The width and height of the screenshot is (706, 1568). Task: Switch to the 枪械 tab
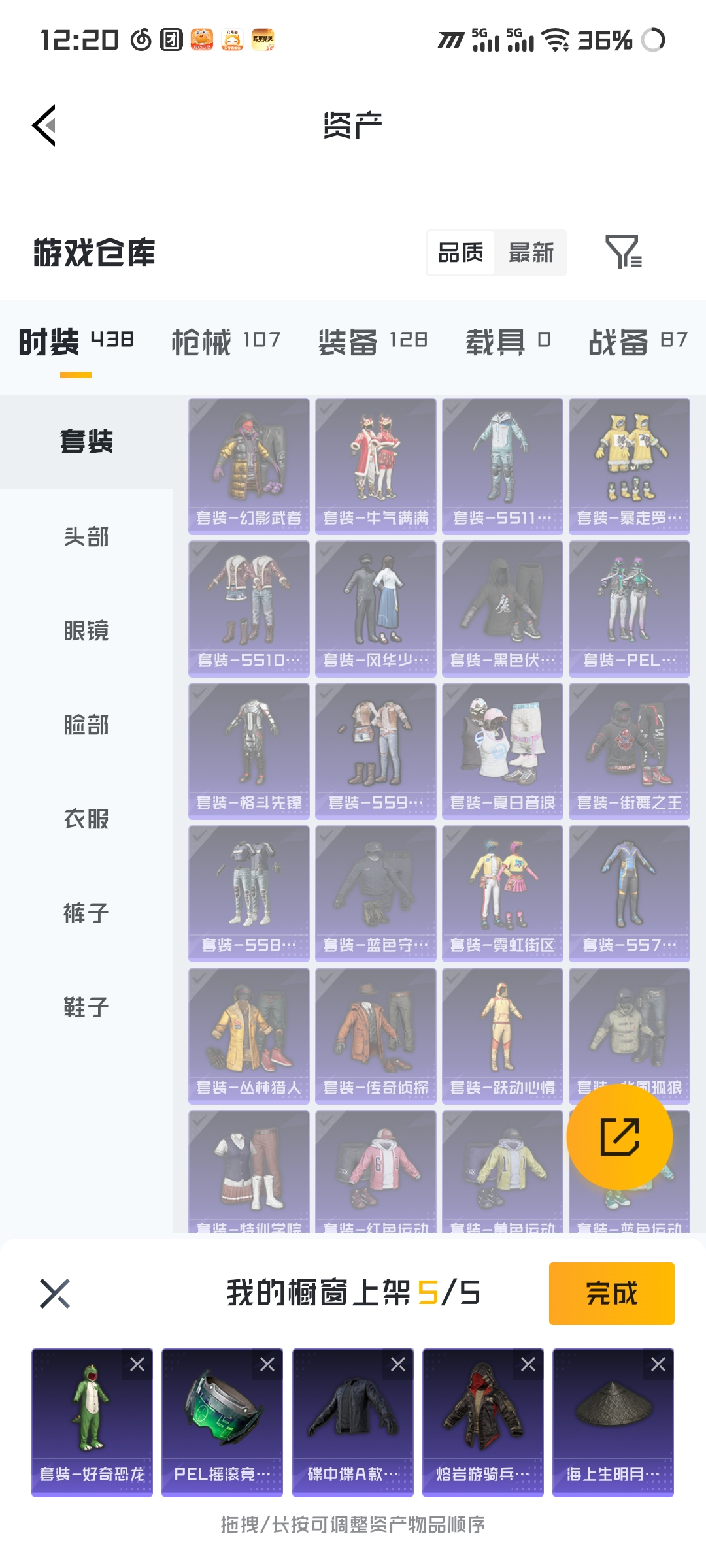(226, 341)
